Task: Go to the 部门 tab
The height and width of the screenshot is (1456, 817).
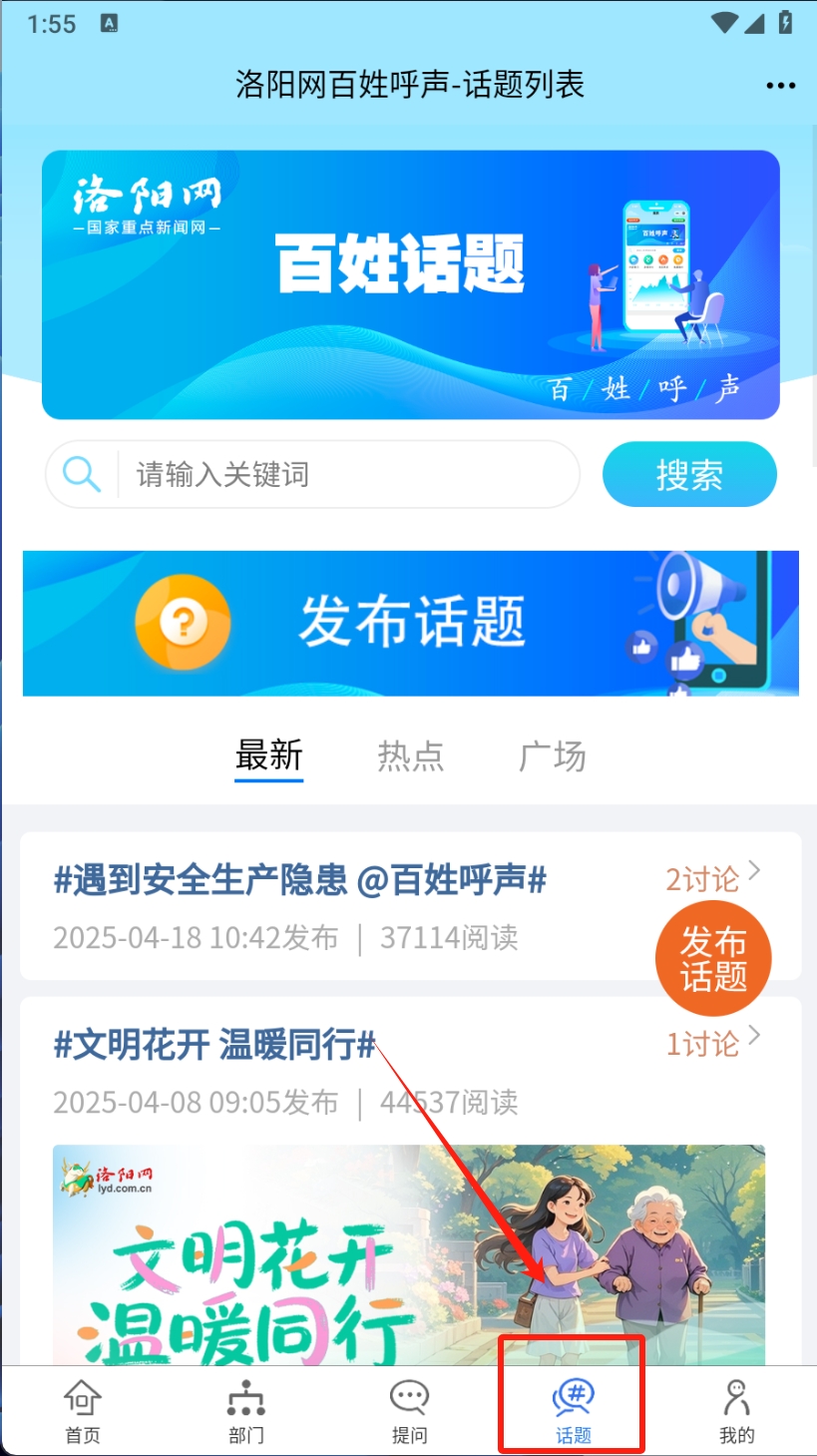Action: coord(246,1412)
